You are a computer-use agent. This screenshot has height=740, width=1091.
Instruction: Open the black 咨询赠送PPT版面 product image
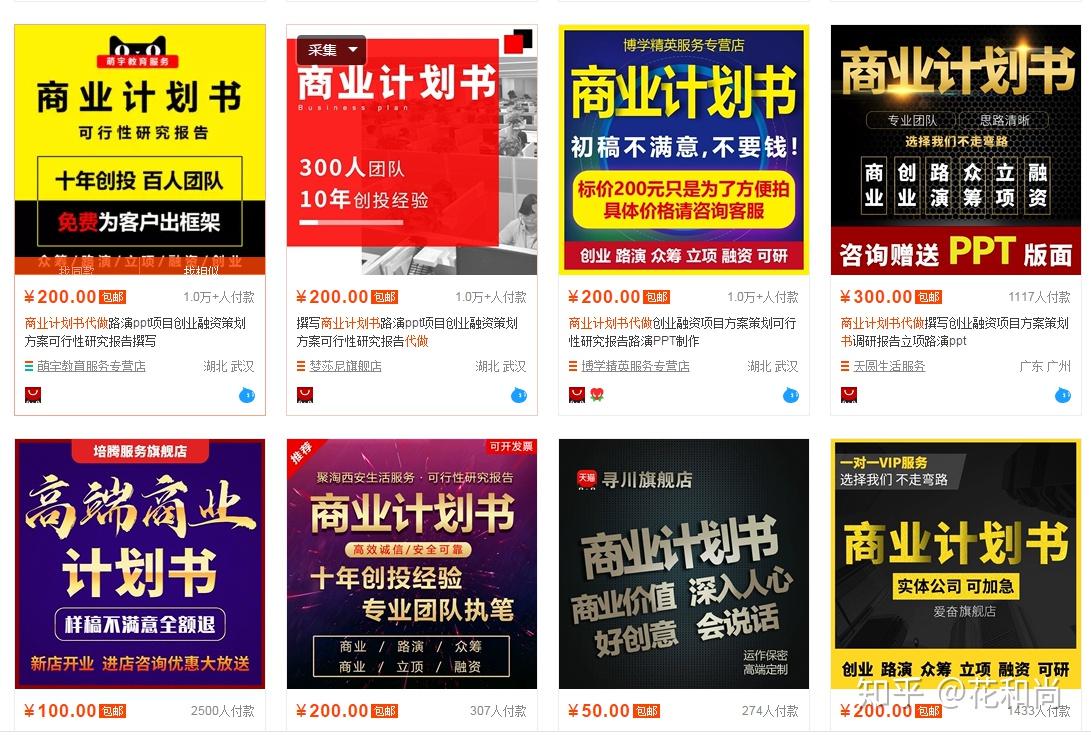[x=955, y=150]
